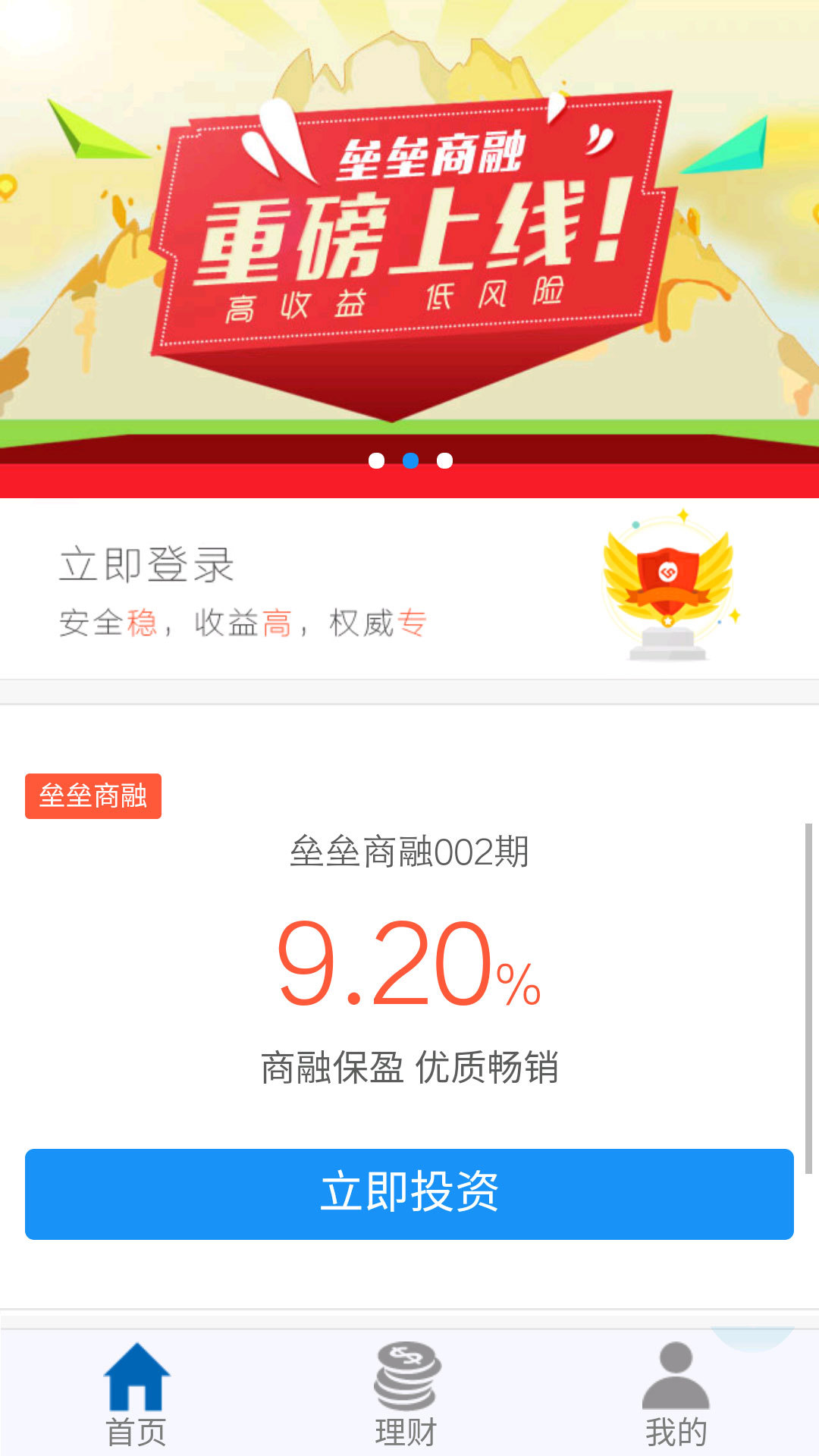Viewport: 819px width, 1456px height.
Task: Expand the 垒垒商融 product tag
Action: 92,795
